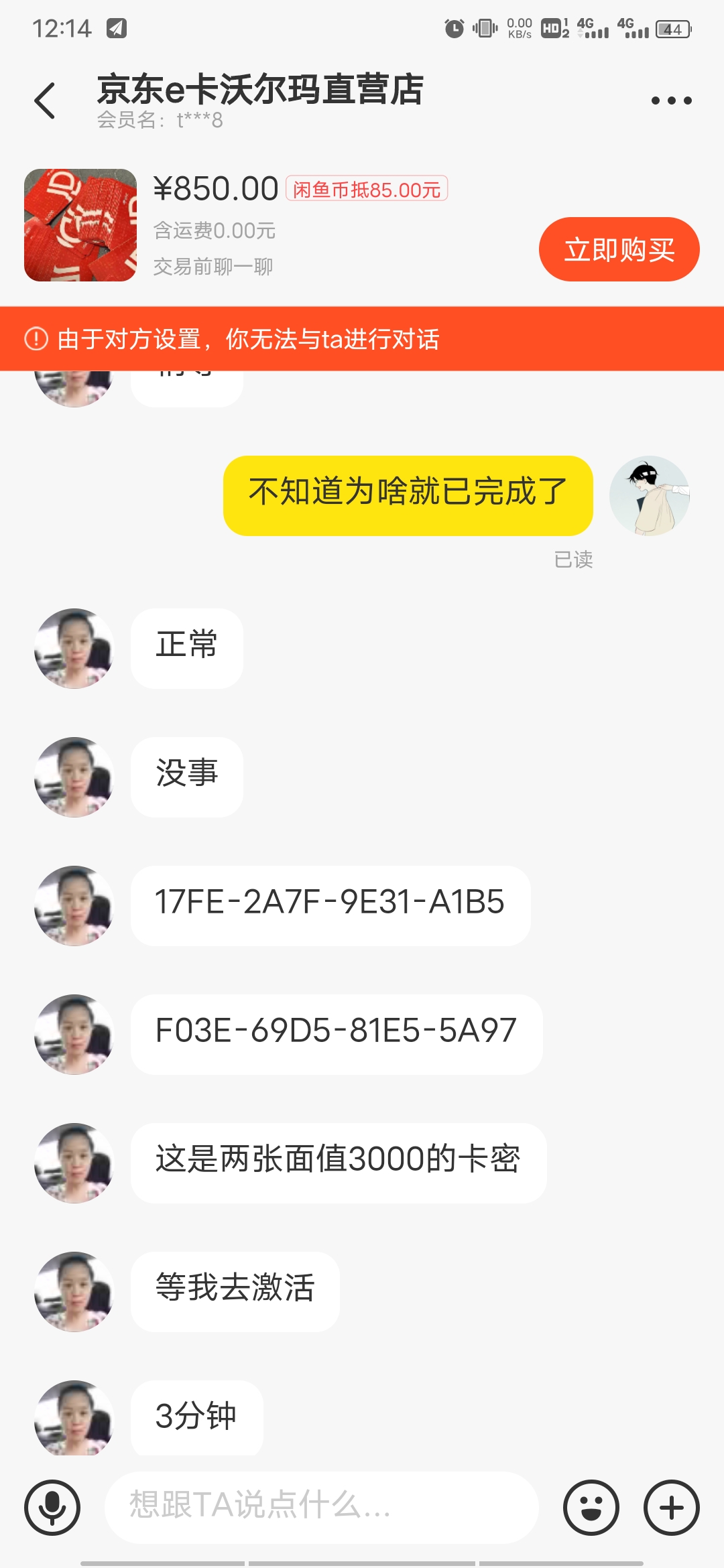The width and height of the screenshot is (724, 1568).
Task: Tap the warning icon in the orange banner
Action: [34, 341]
